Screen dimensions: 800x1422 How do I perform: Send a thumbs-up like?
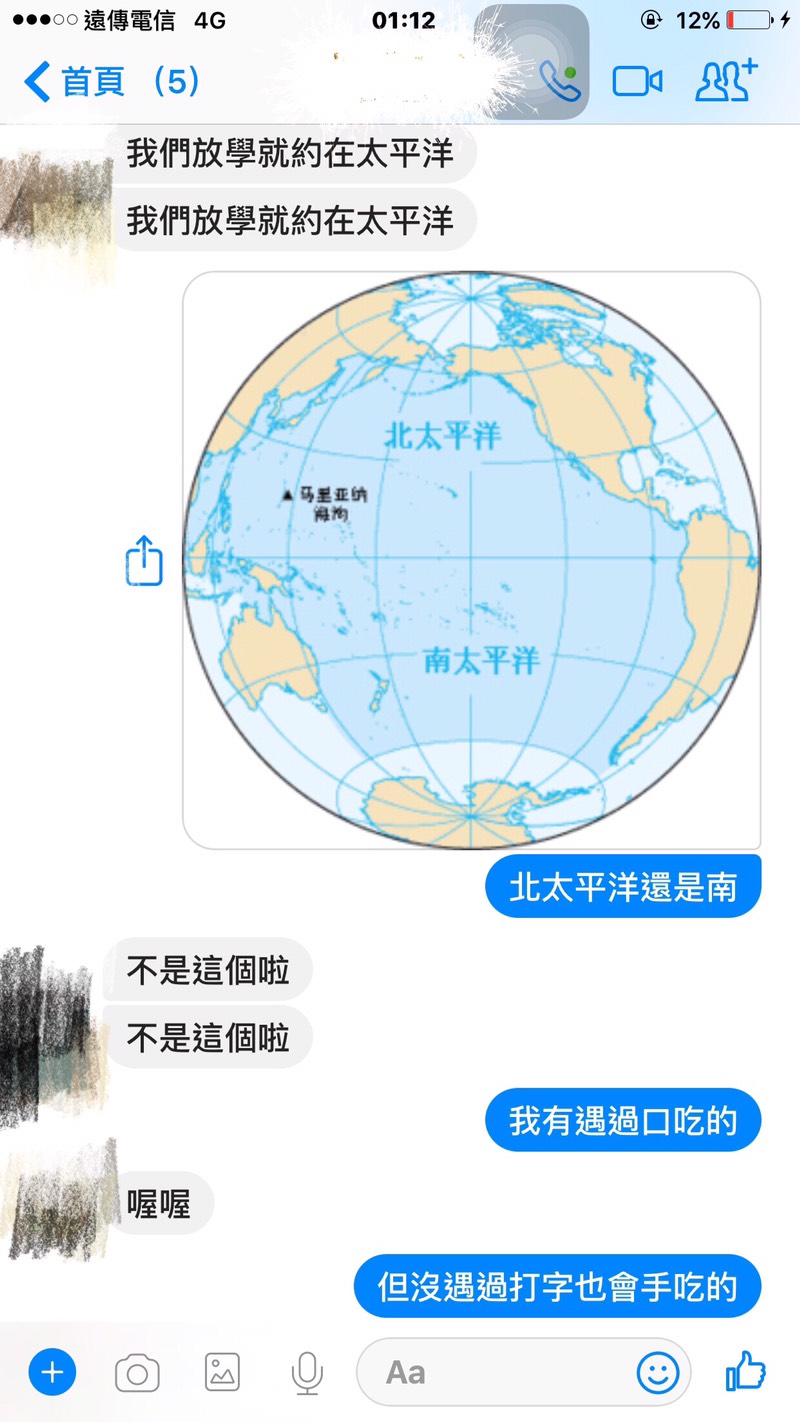coord(746,1371)
